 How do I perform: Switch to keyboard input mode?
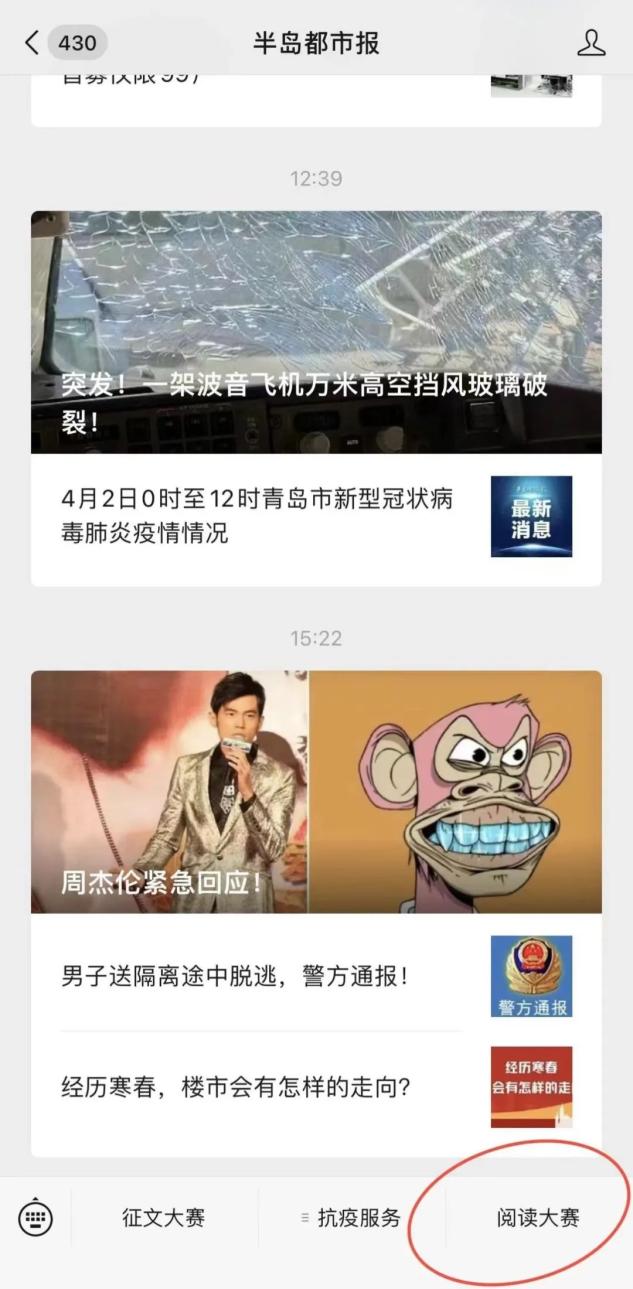(36, 1218)
